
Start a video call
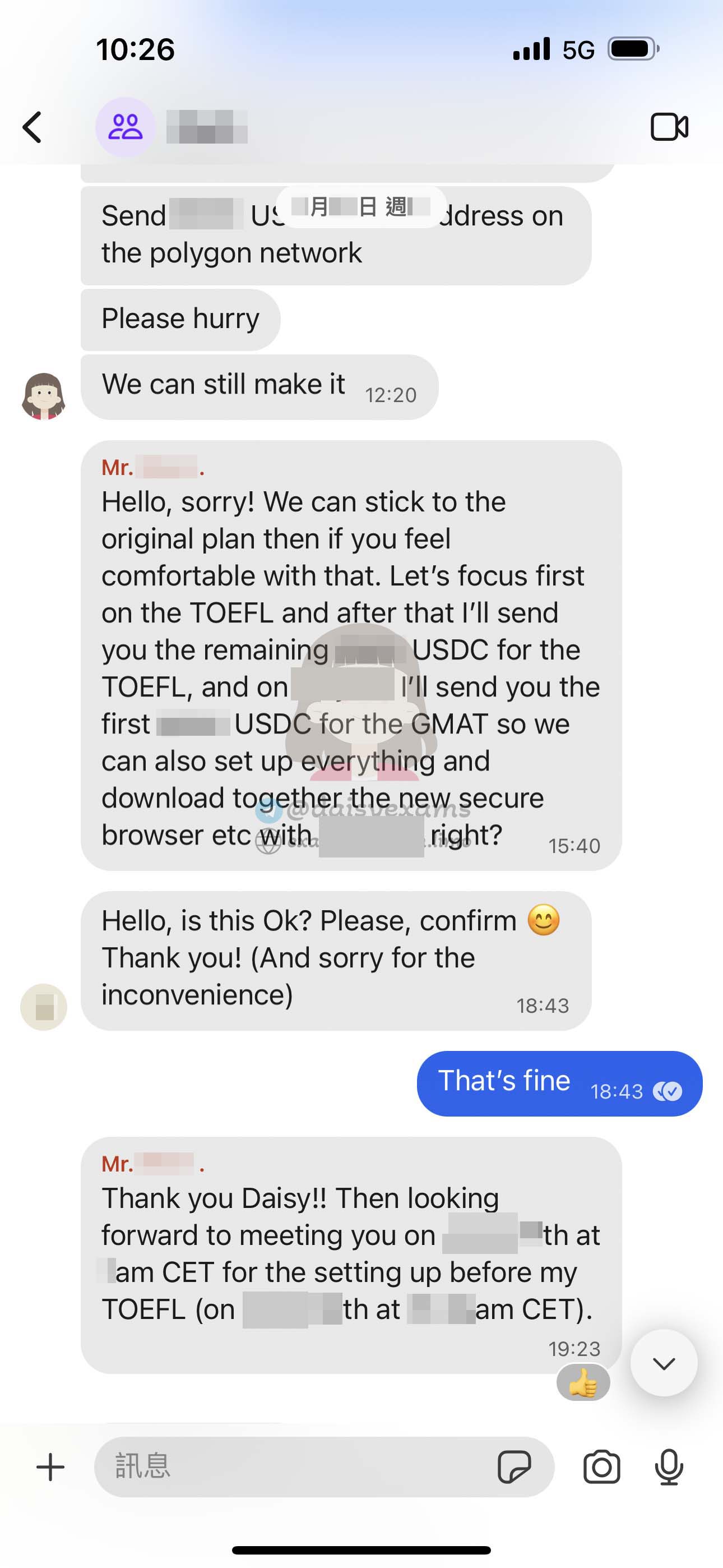click(x=669, y=127)
